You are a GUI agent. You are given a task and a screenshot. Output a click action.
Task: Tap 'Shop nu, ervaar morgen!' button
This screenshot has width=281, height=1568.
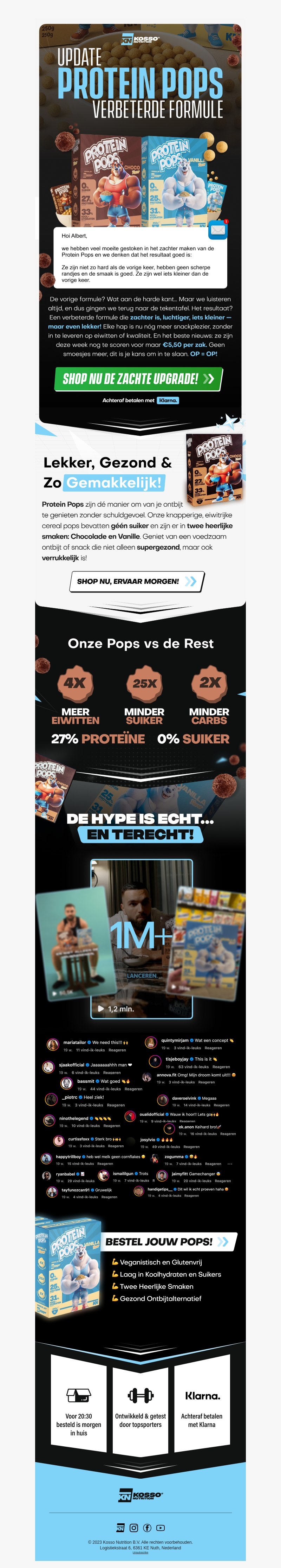136,581
